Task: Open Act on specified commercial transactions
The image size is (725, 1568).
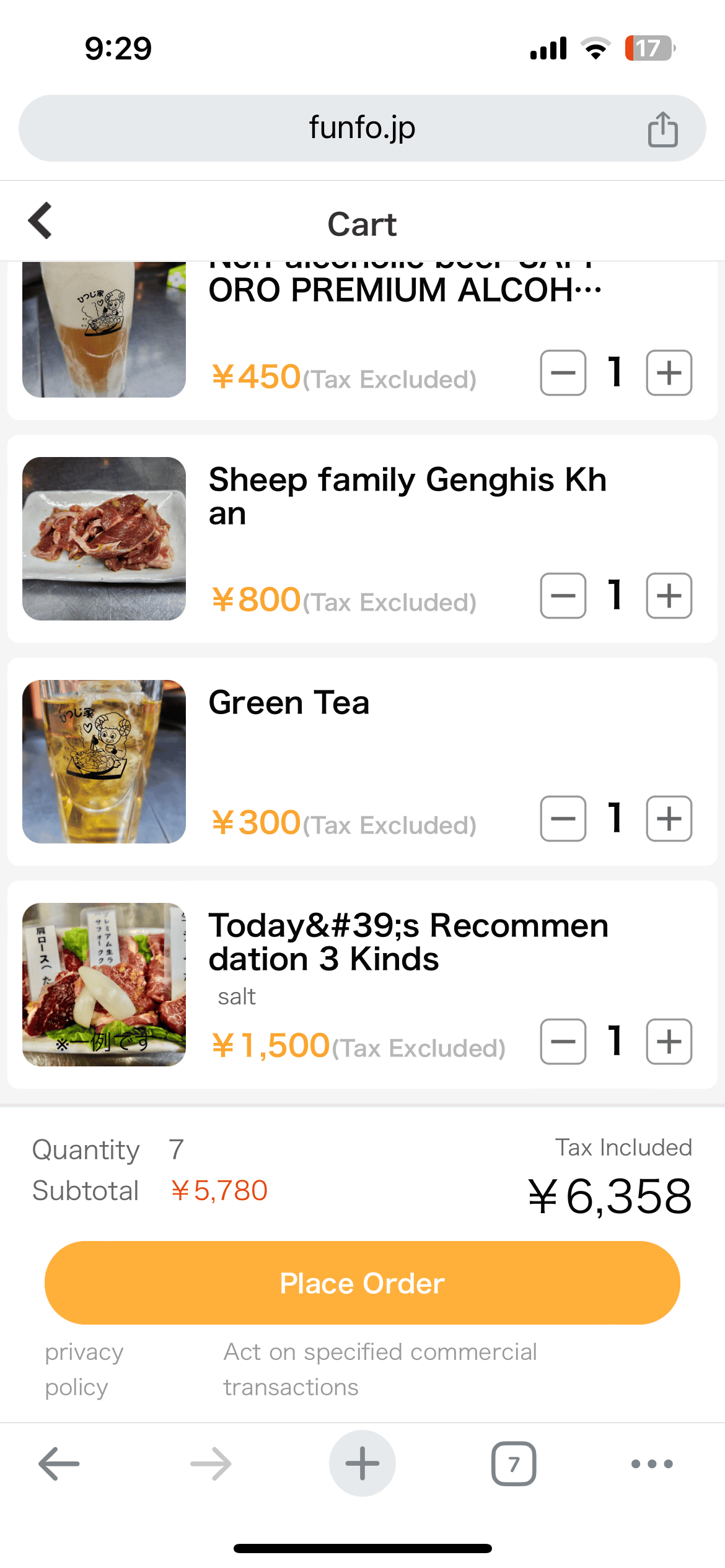Action: pyautogui.click(x=380, y=1369)
